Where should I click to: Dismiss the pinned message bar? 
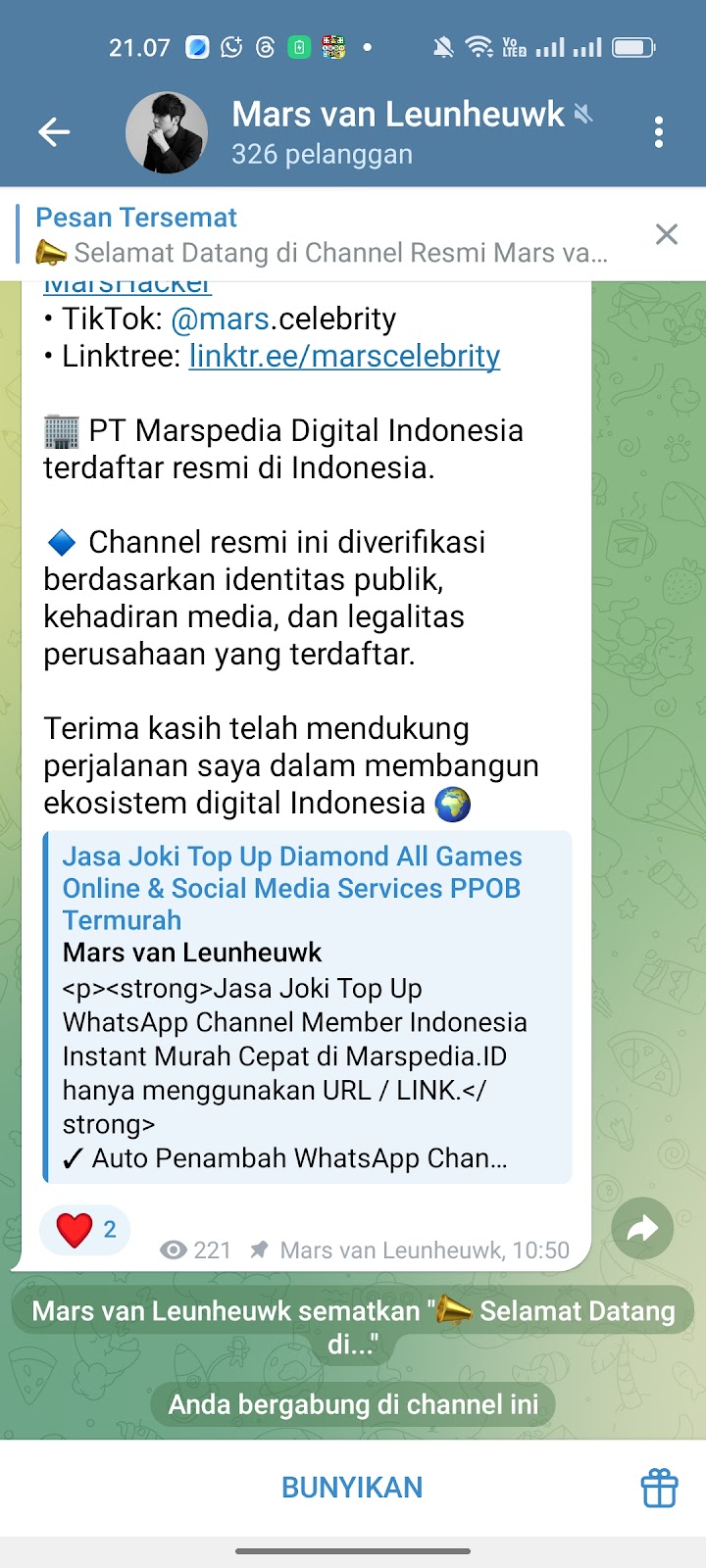click(x=666, y=234)
